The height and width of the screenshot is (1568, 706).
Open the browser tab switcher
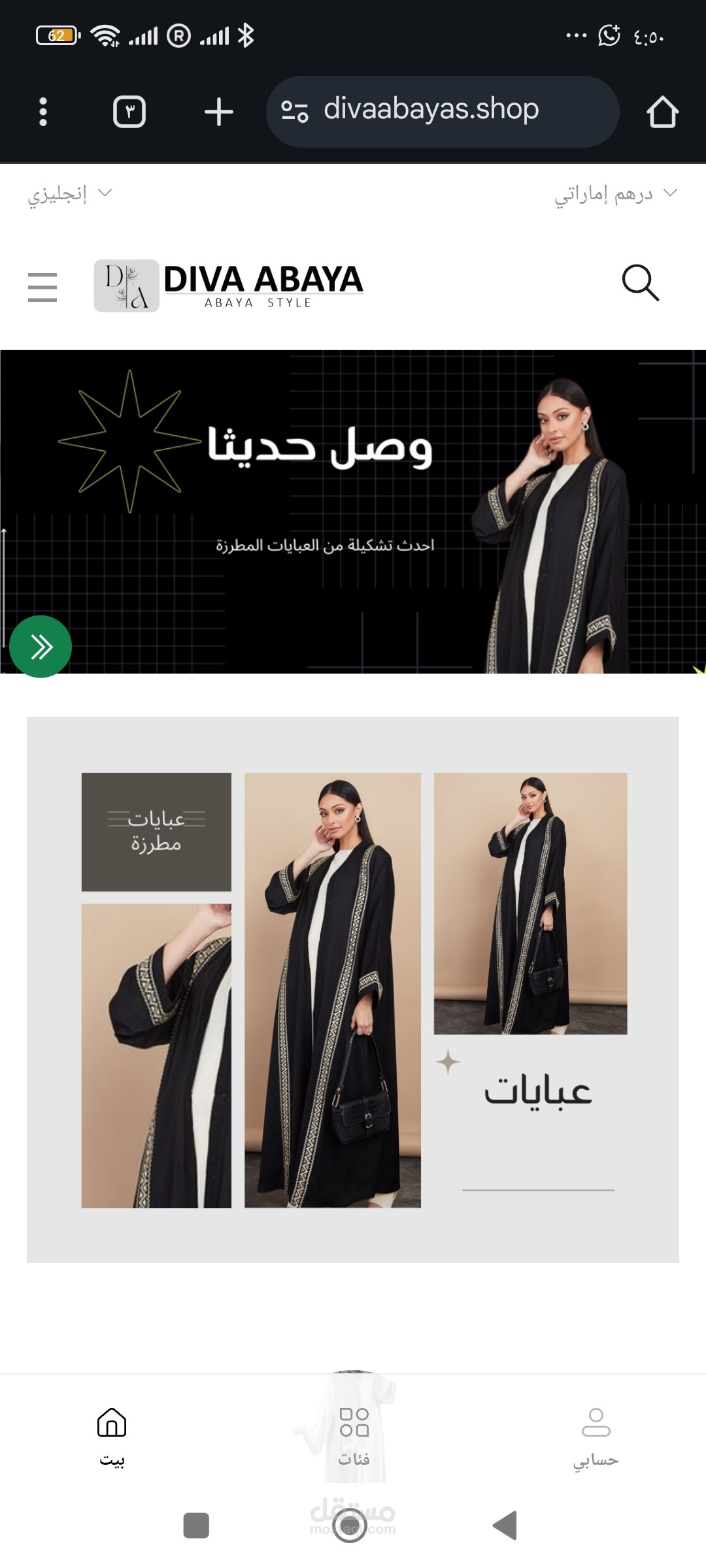[x=129, y=112]
